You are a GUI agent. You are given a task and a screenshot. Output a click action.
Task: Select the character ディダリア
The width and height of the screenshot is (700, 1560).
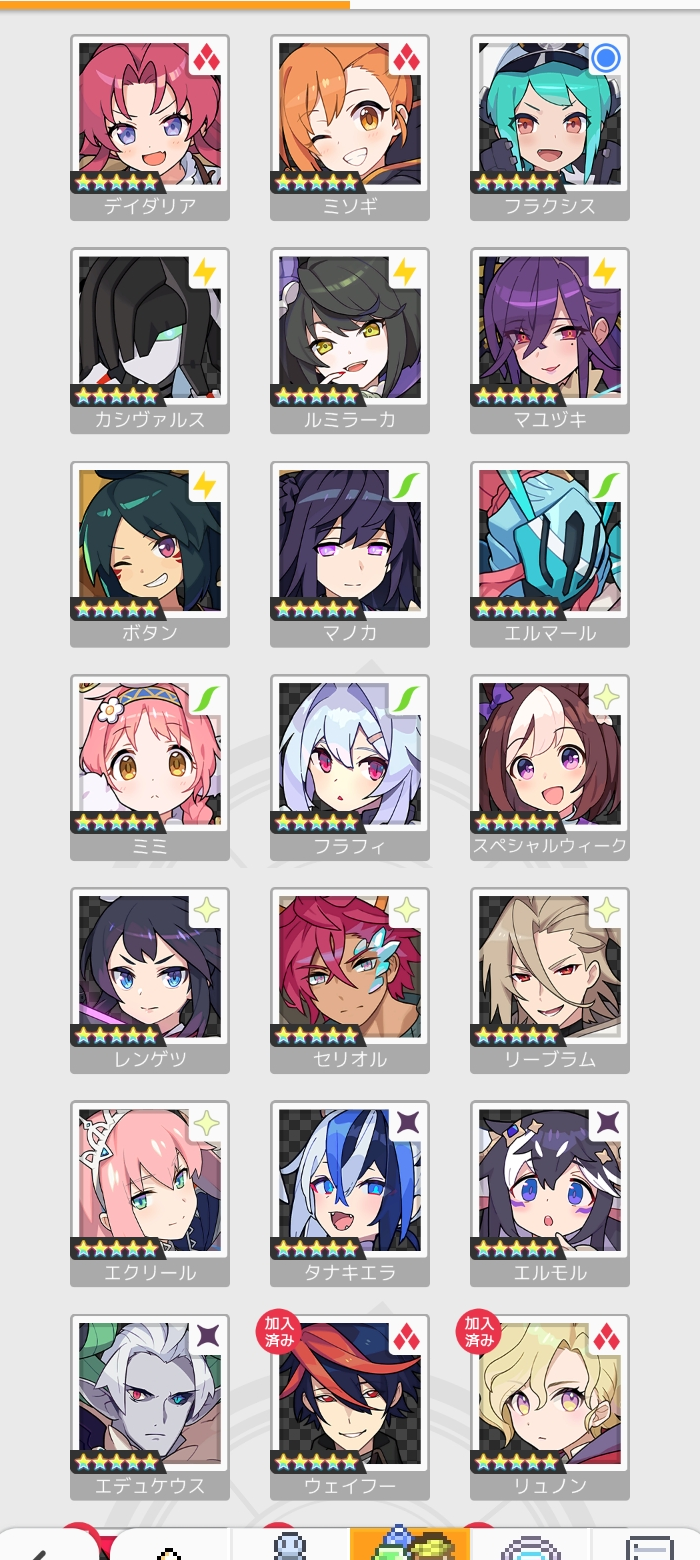pyautogui.click(x=150, y=118)
